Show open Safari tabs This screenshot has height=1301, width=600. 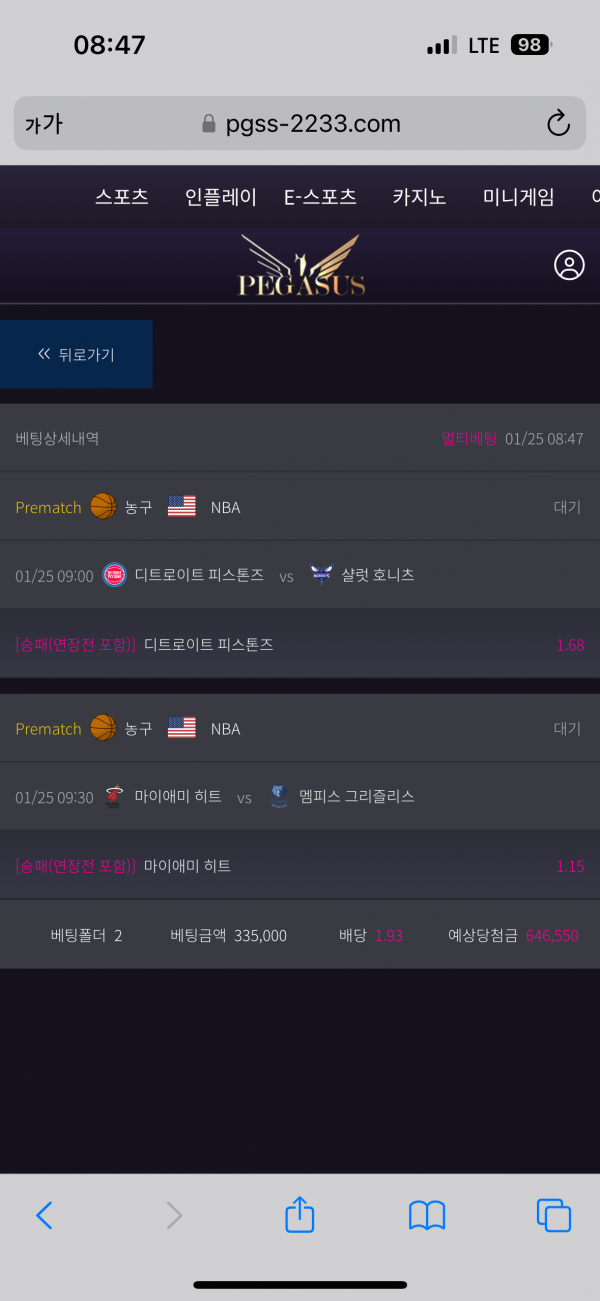[554, 1215]
